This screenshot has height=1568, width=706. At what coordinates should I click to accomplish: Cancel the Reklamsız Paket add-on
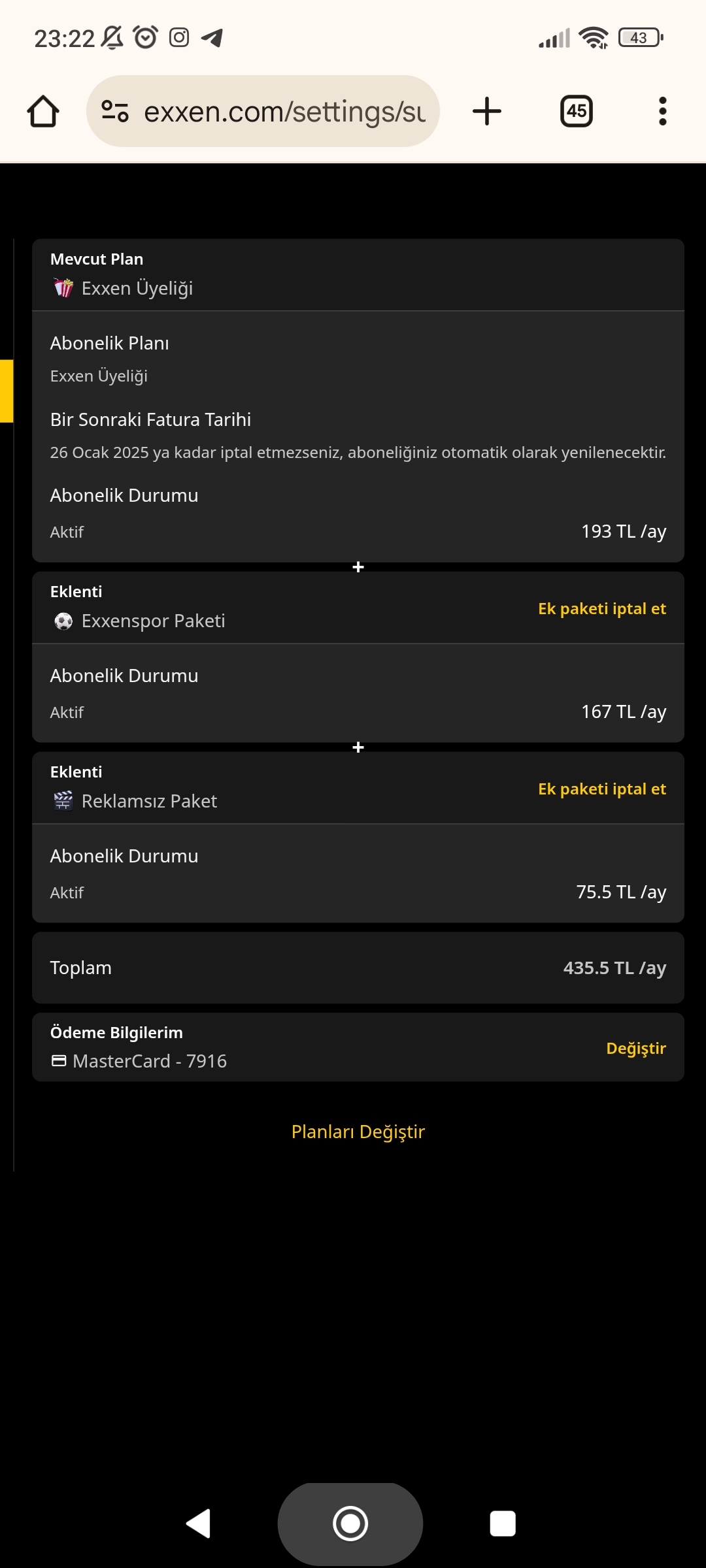point(601,789)
